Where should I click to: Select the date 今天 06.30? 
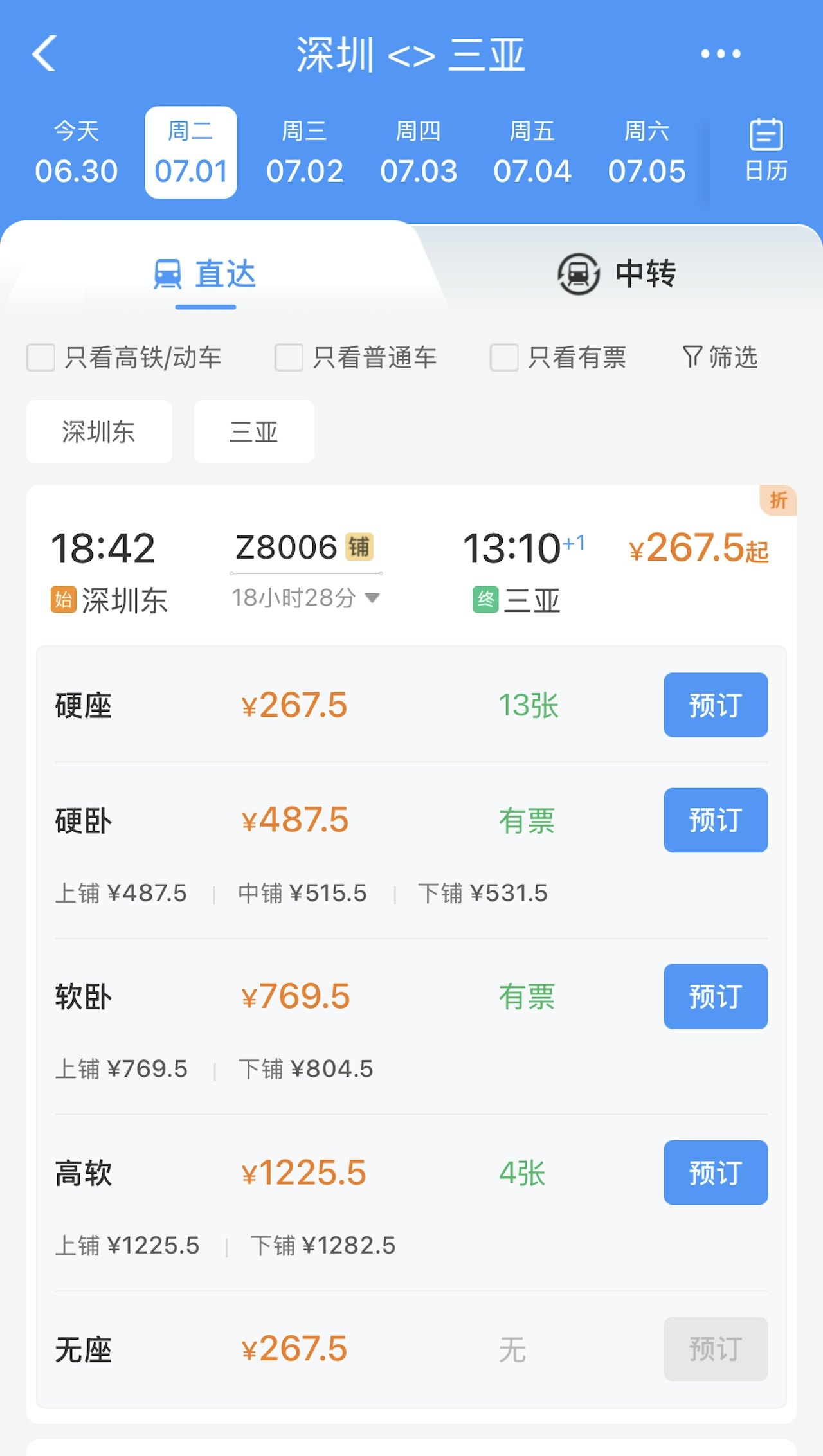tap(77, 153)
